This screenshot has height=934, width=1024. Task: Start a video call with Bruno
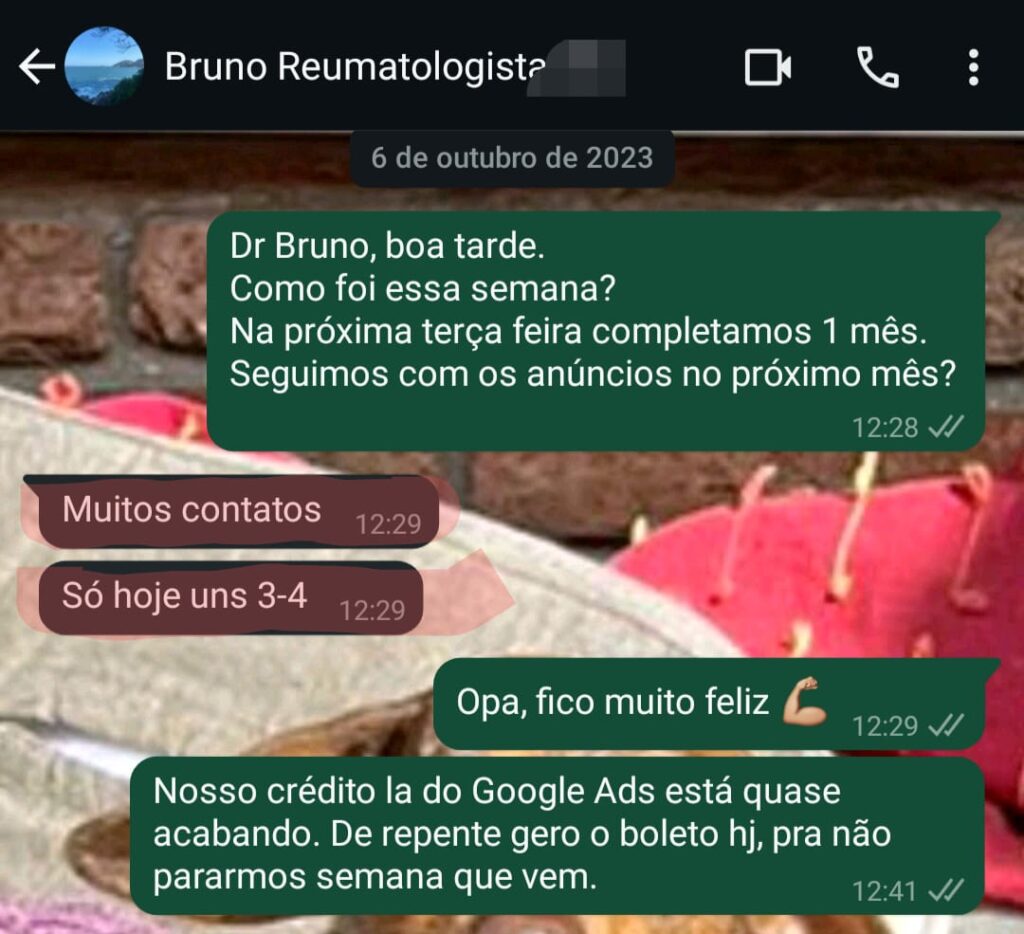click(768, 68)
